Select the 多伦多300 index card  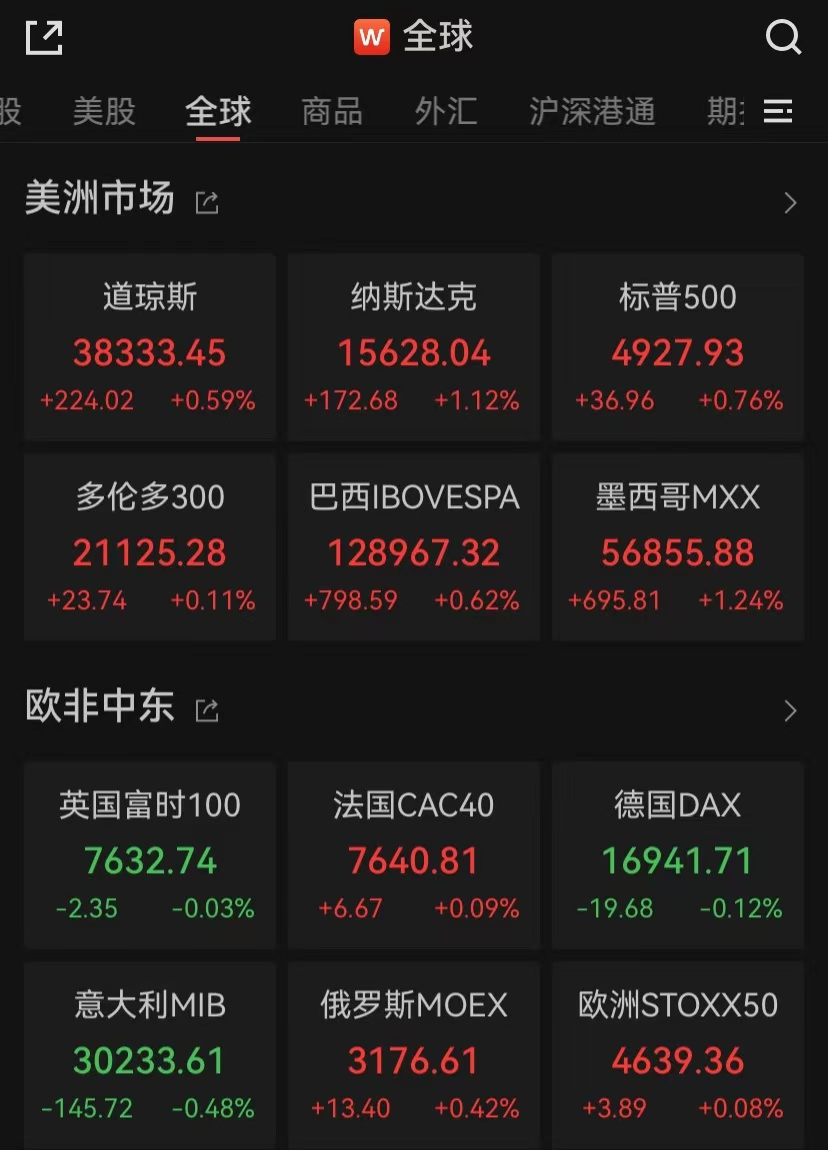click(x=150, y=547)
